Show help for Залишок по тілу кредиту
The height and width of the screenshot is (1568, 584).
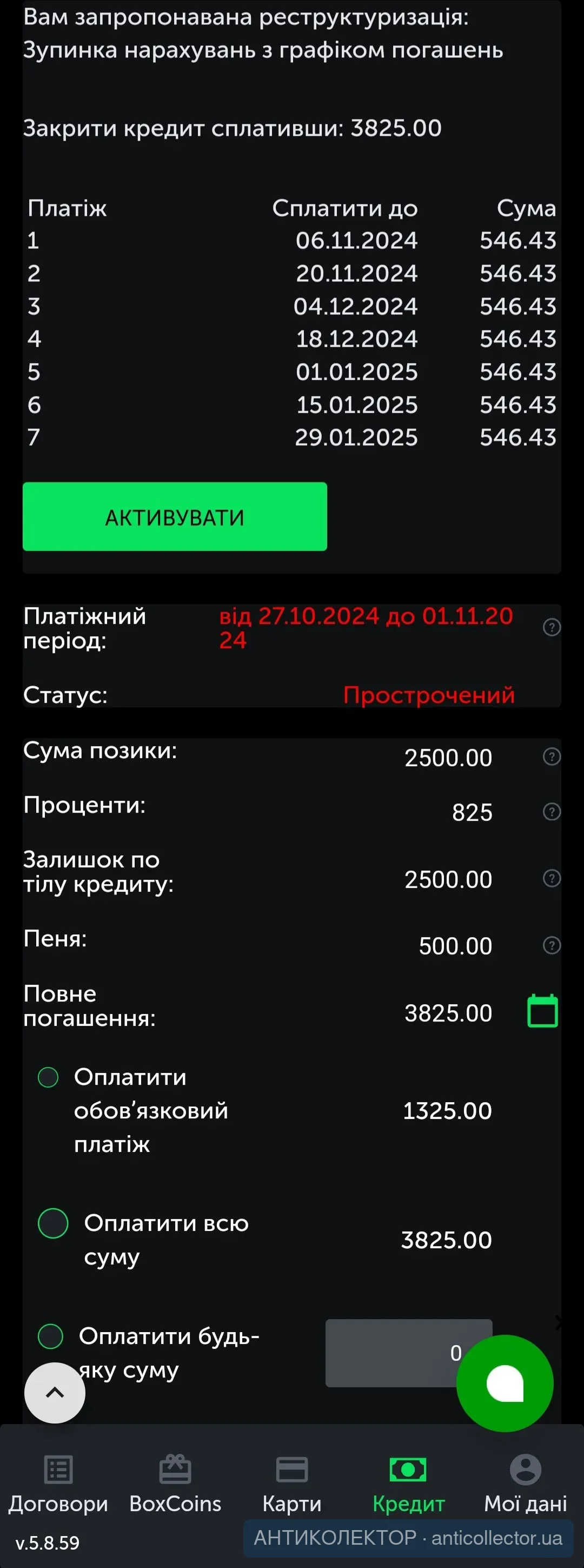click(551, 878)
